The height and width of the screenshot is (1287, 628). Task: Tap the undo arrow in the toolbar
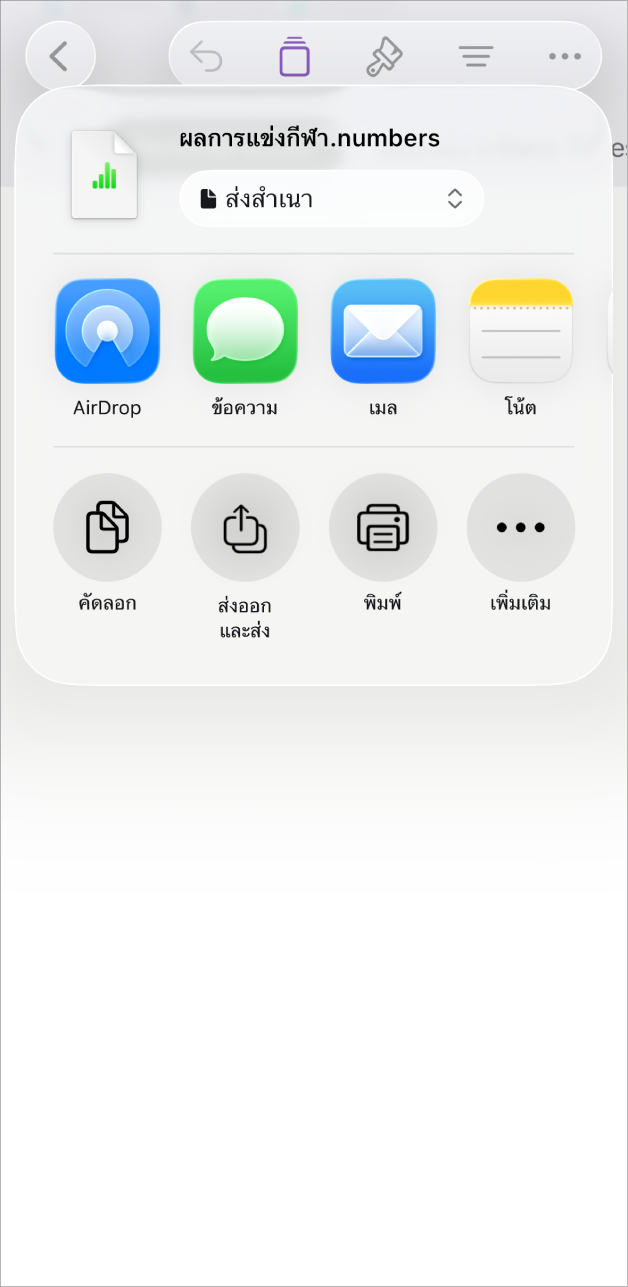[206, 56]
